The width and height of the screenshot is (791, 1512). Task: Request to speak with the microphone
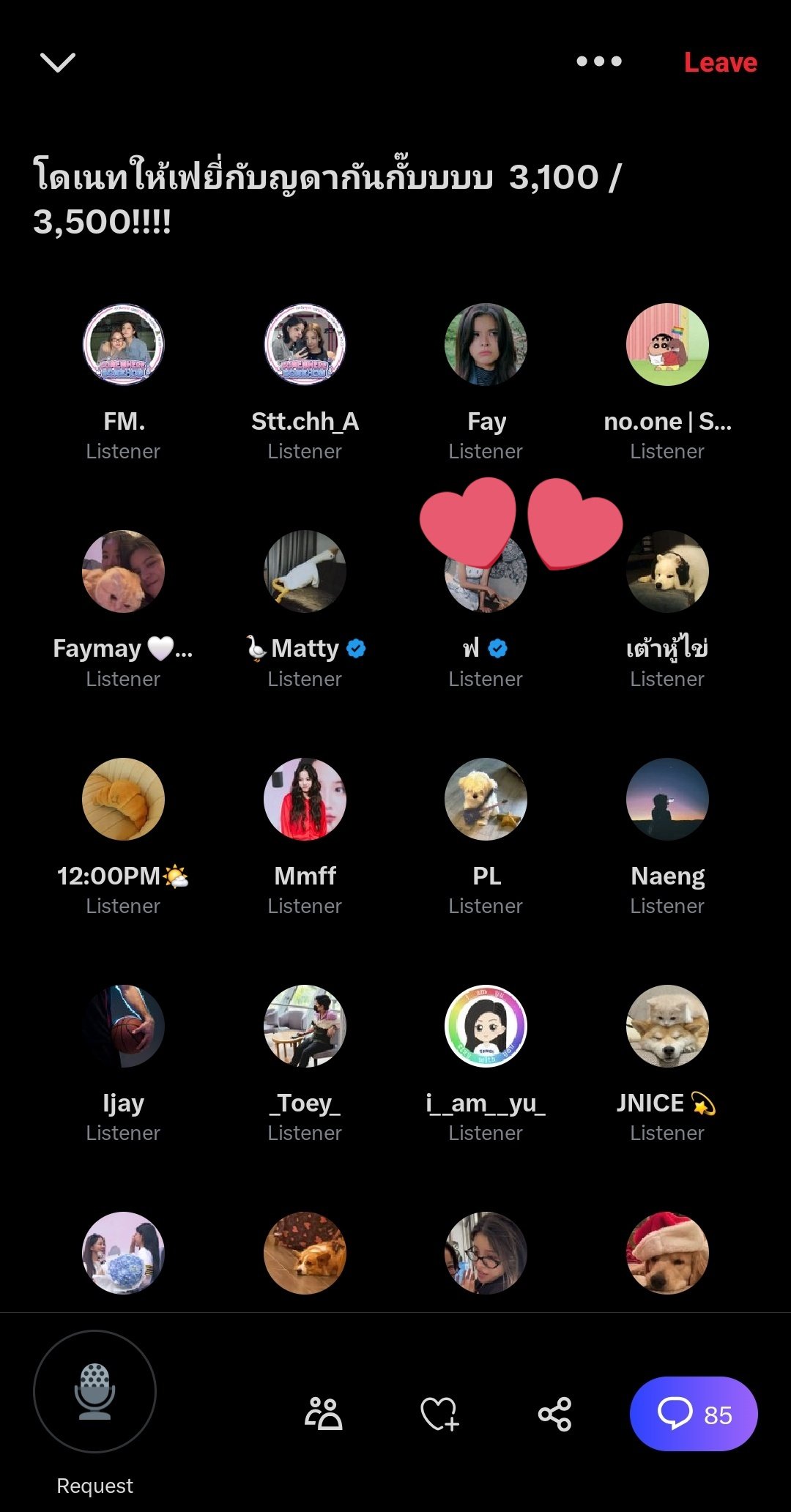click(x=94, y=1391)
